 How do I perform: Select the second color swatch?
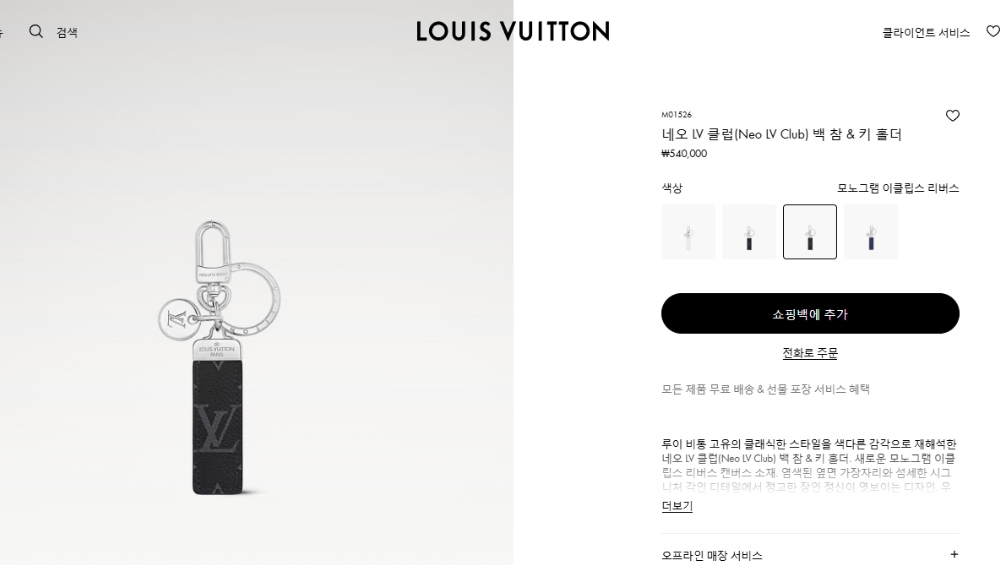749,232
